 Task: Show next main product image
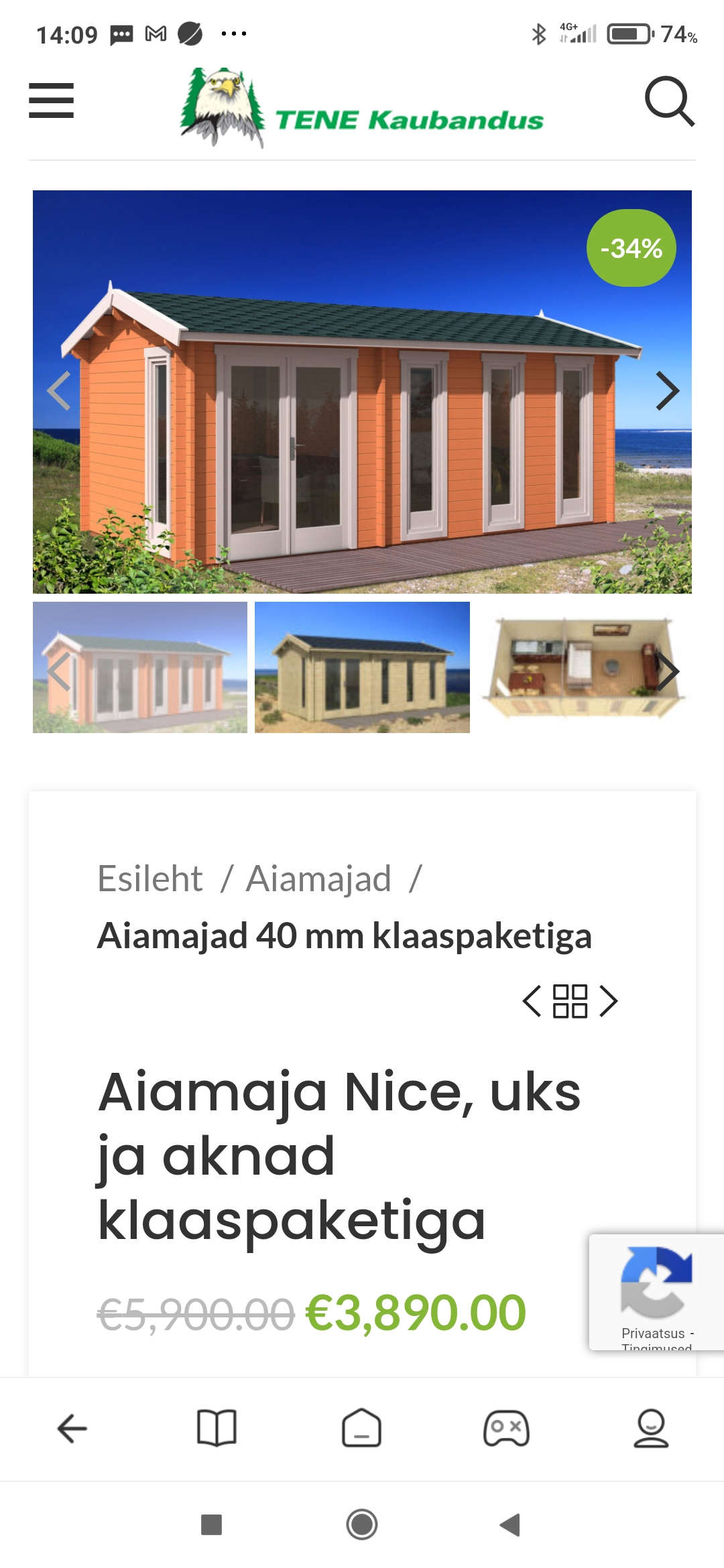tap(667, 391)
